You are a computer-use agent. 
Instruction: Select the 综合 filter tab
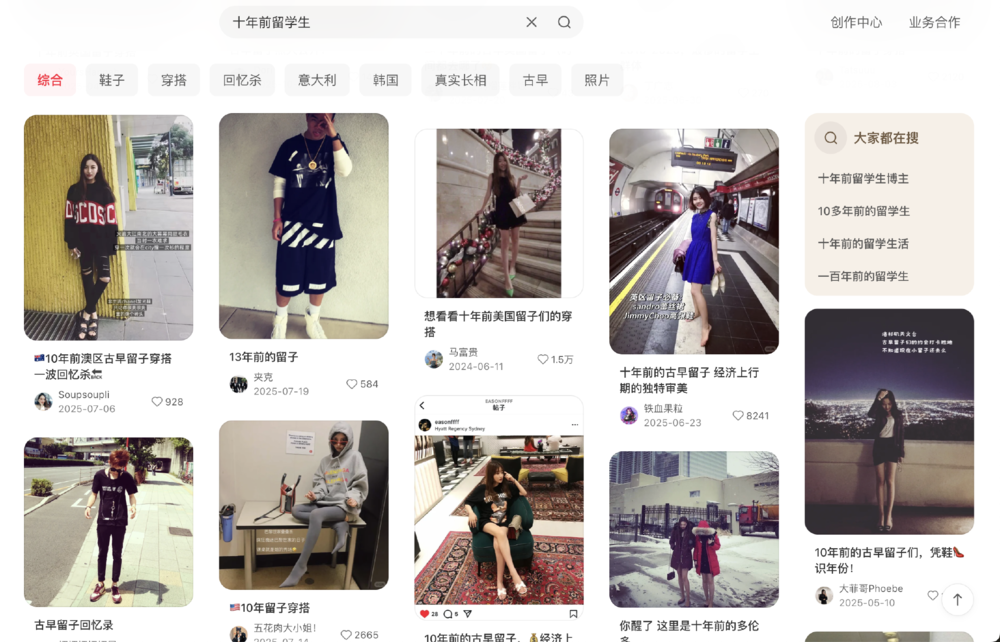coord(50,80)
